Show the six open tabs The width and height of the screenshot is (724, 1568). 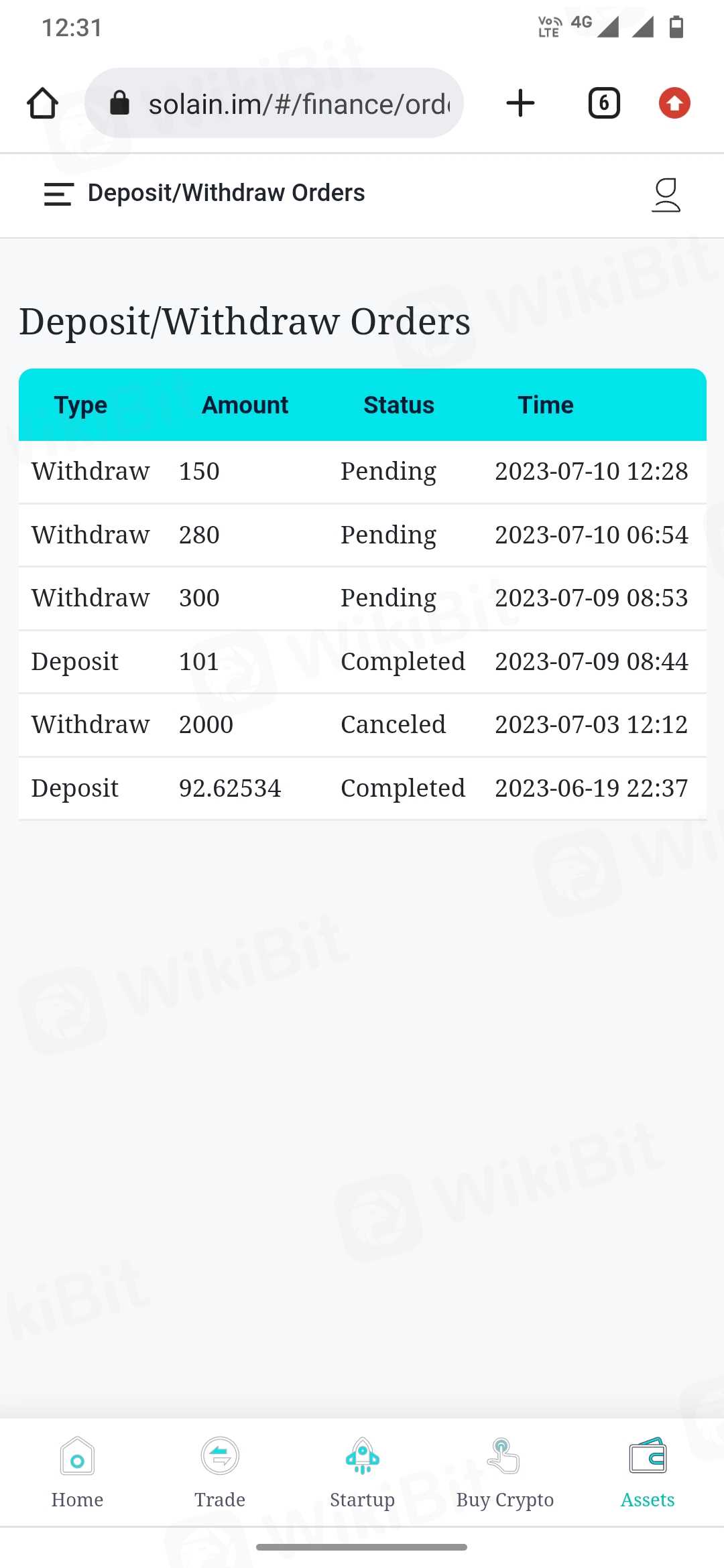tap(603, 103)
